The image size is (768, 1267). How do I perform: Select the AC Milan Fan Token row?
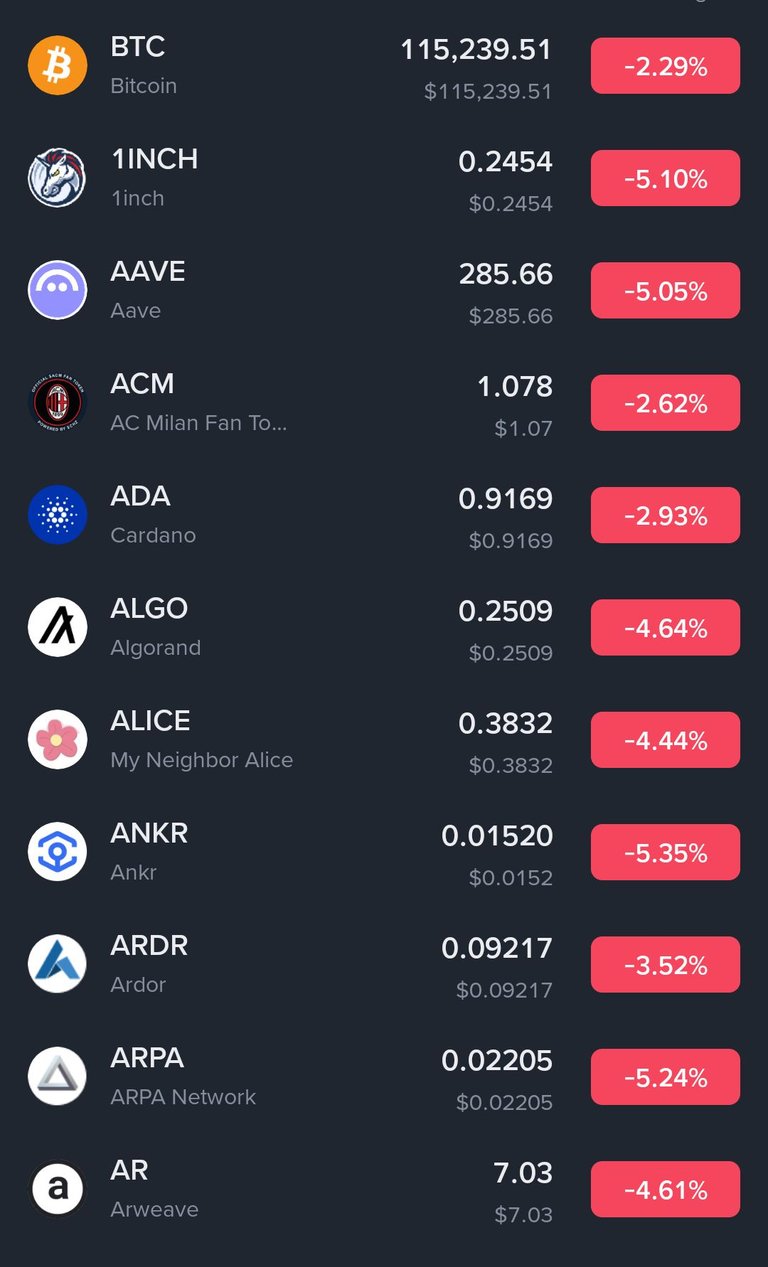click(384, 403)
